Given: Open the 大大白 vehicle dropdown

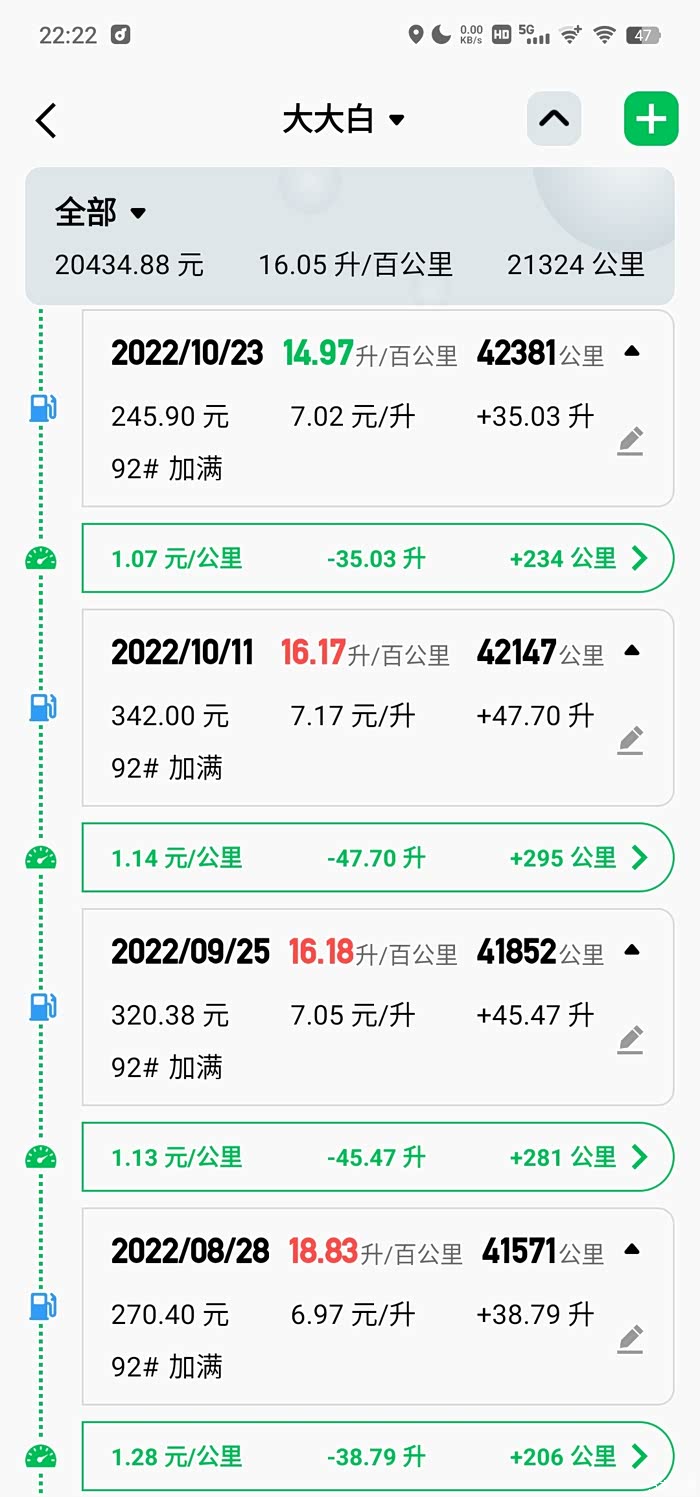Looking at the screenshot, I should pos(343,120).
